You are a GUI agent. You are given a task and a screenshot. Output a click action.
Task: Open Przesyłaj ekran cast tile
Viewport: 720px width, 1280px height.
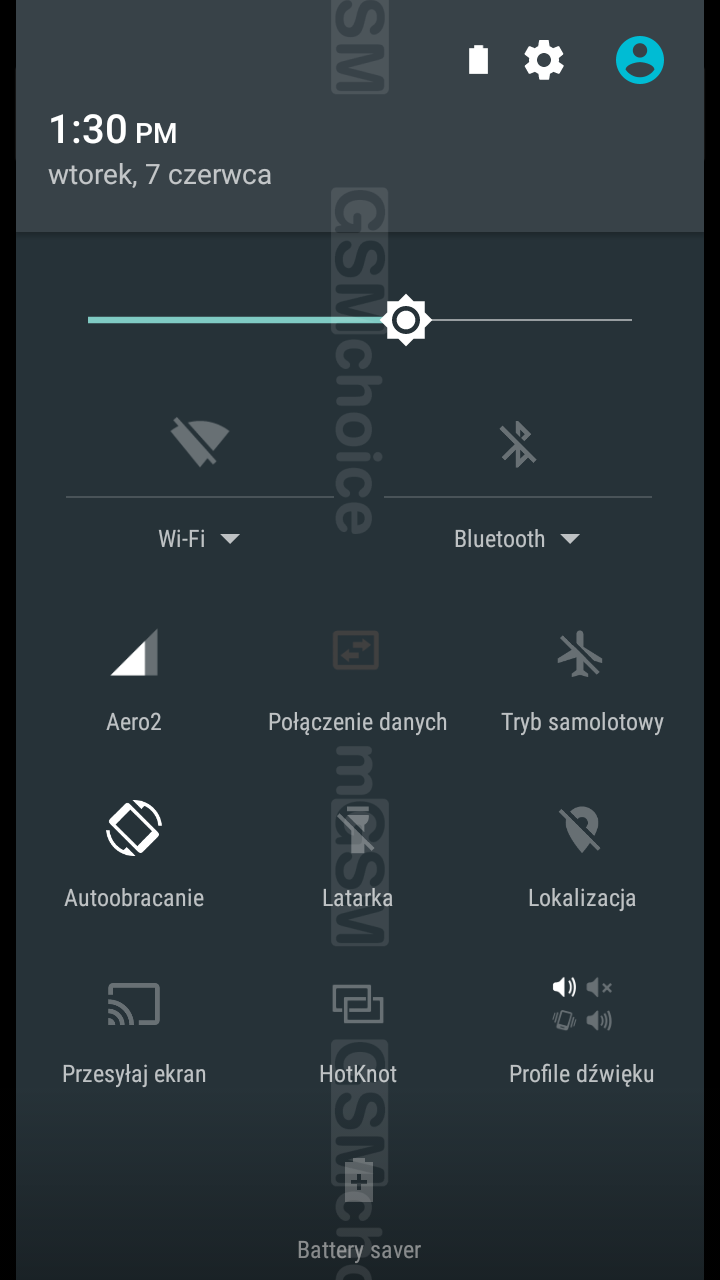(x=134, y=1005)
